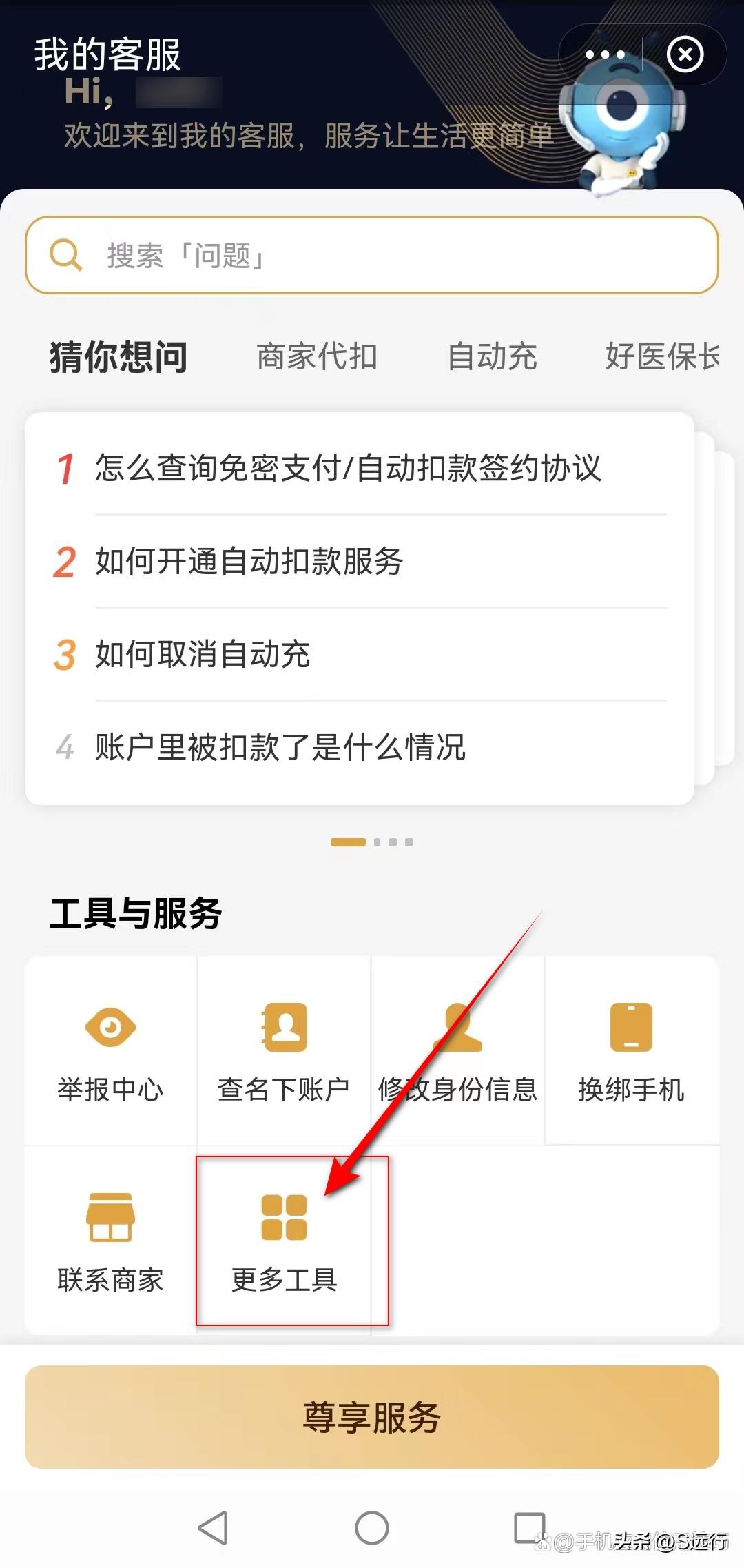The height and width of the screenshot is (1568, 744).
Task: Tap the 尊享服务 button
Action: [372, 1418]
